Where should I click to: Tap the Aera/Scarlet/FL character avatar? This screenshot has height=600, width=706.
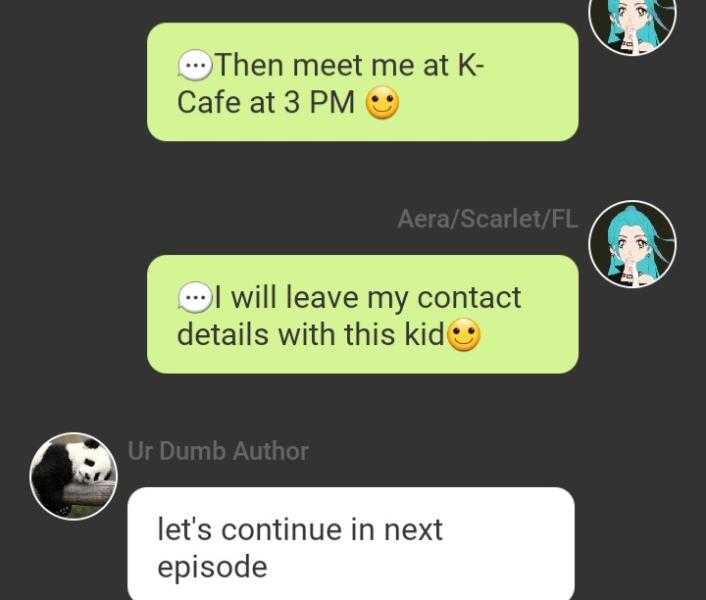tap(632, 245)
